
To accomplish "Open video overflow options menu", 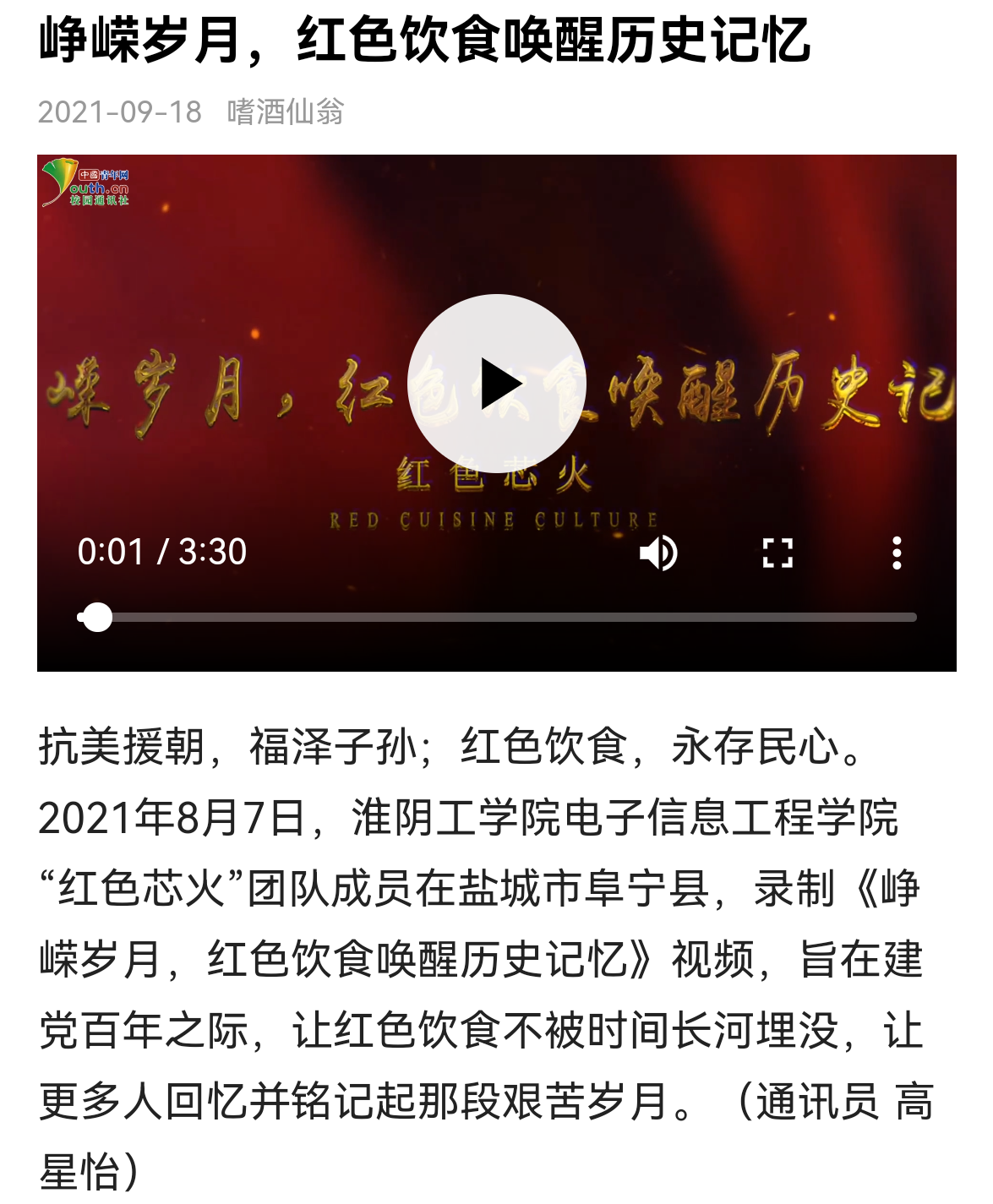I will [x=897, y=553].
